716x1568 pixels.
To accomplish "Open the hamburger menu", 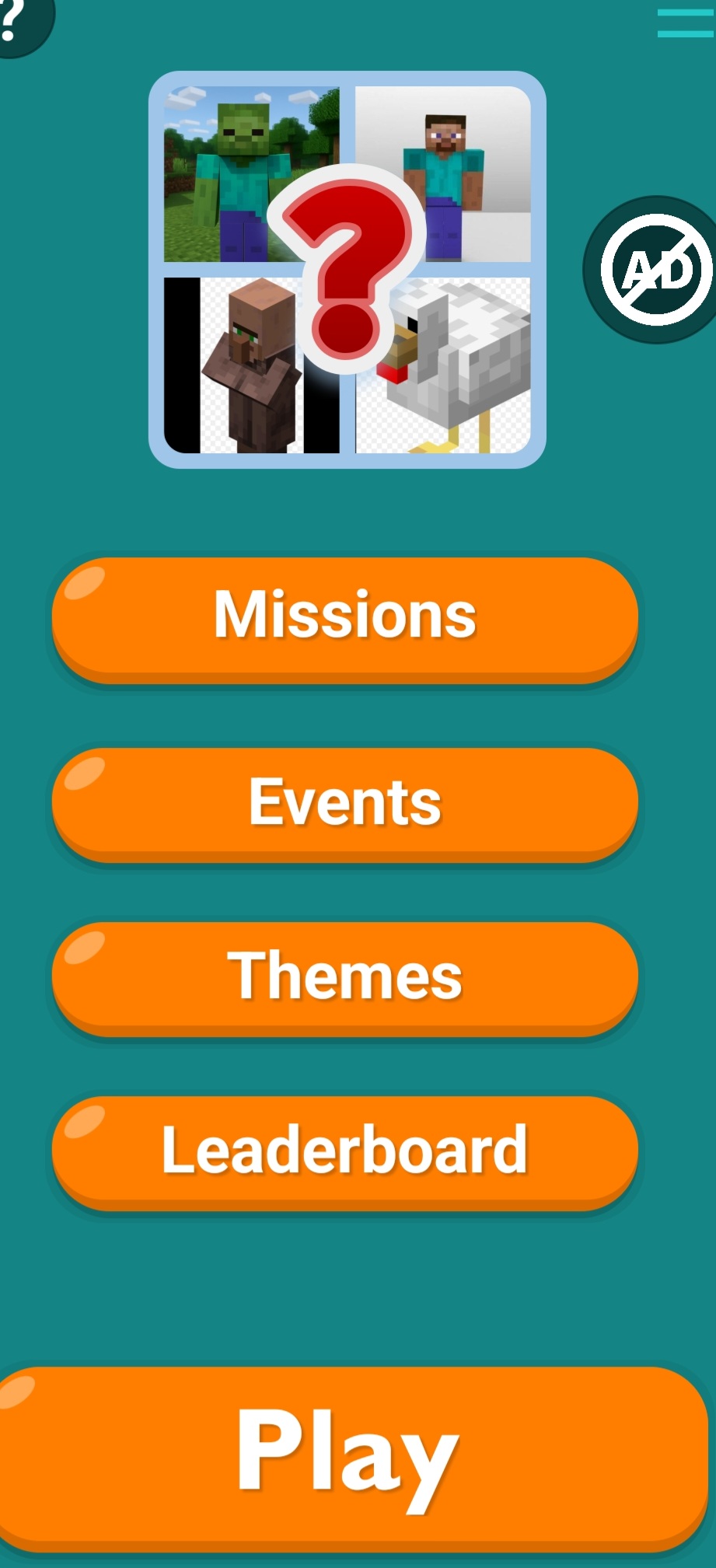I will pos(684,23).
